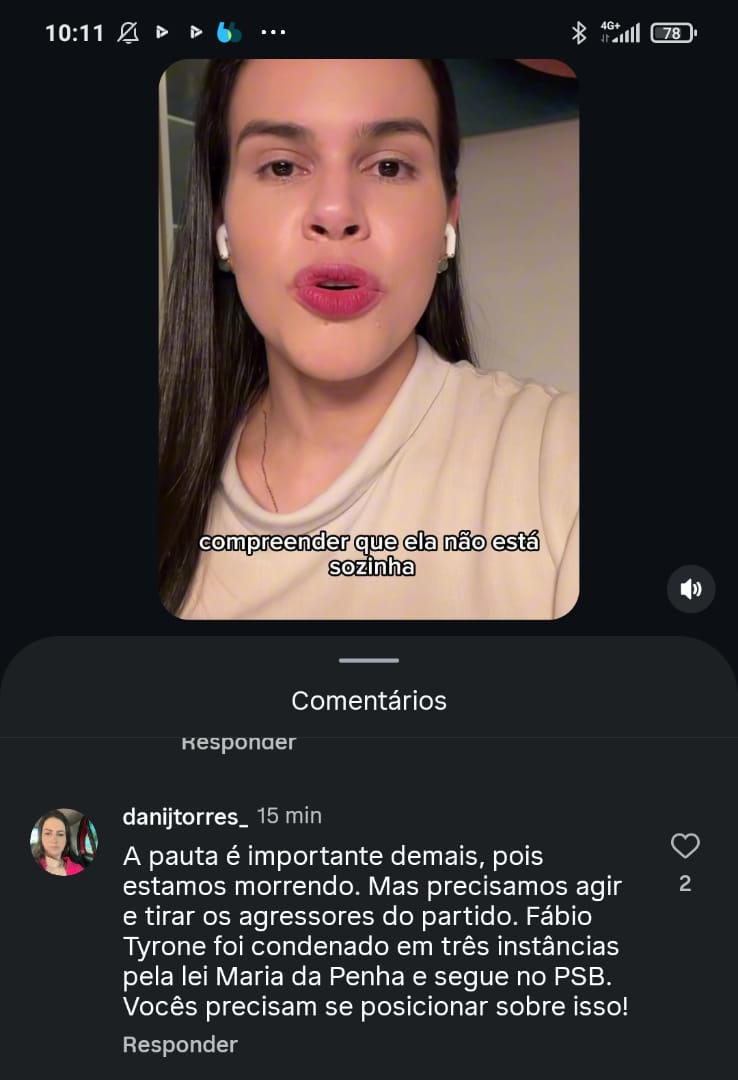738x1080 pixels.
Task: Open danijtorres_'s profile picture thumbnail
Action: [64, 842]
